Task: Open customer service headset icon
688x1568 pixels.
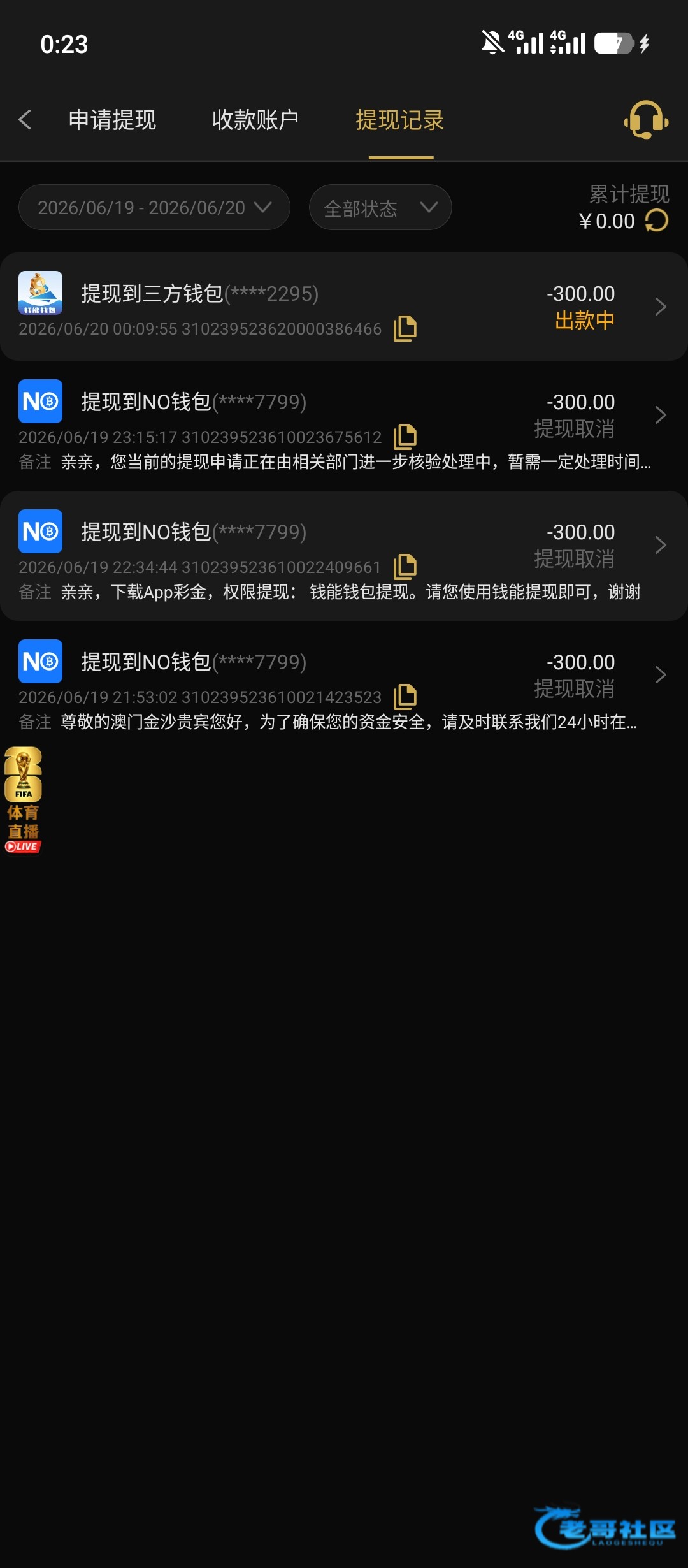Action: click(x=646, y=119)
